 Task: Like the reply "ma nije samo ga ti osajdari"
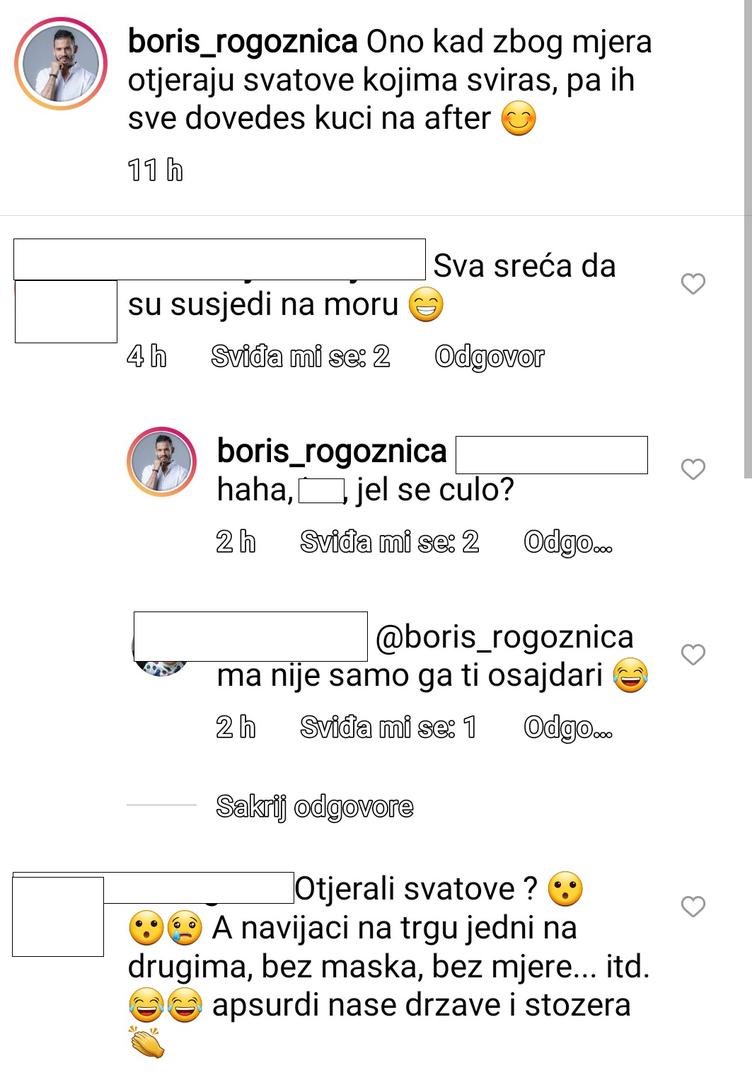(693, 654)
